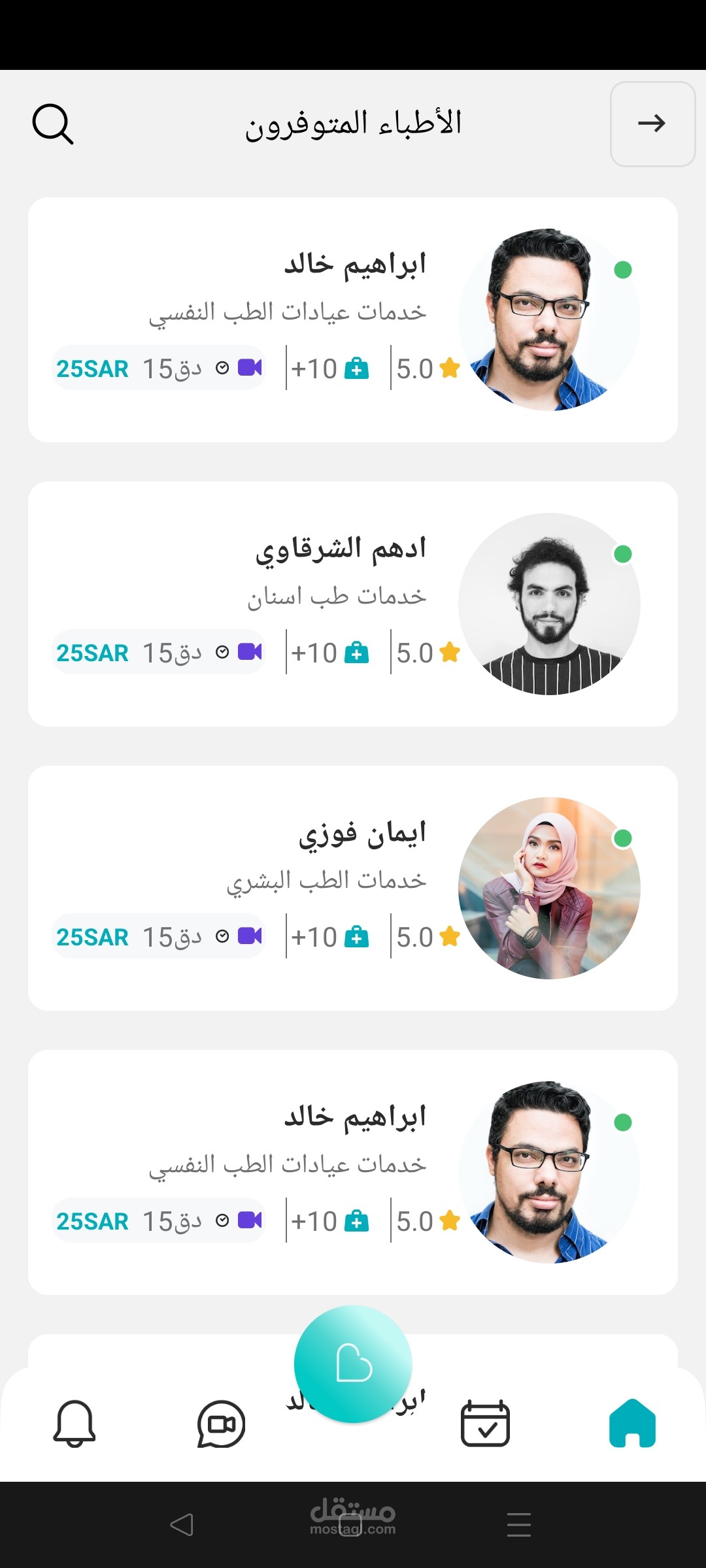Open ادهم الشرقاوي doctor card
Viewport: 706px width, 1568px height.
(x=353, y=604)
